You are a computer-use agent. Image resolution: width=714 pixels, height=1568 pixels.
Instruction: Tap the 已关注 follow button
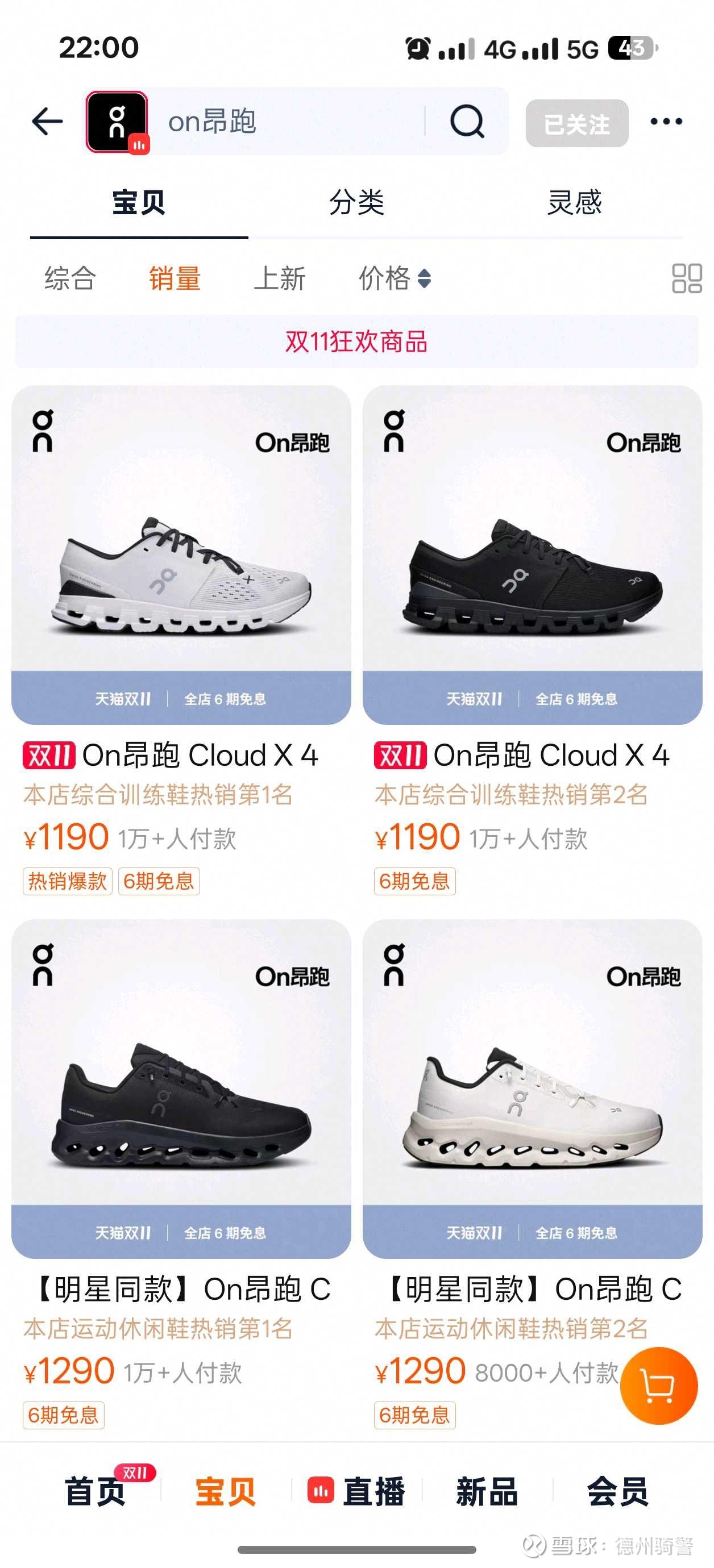point(576,124)
